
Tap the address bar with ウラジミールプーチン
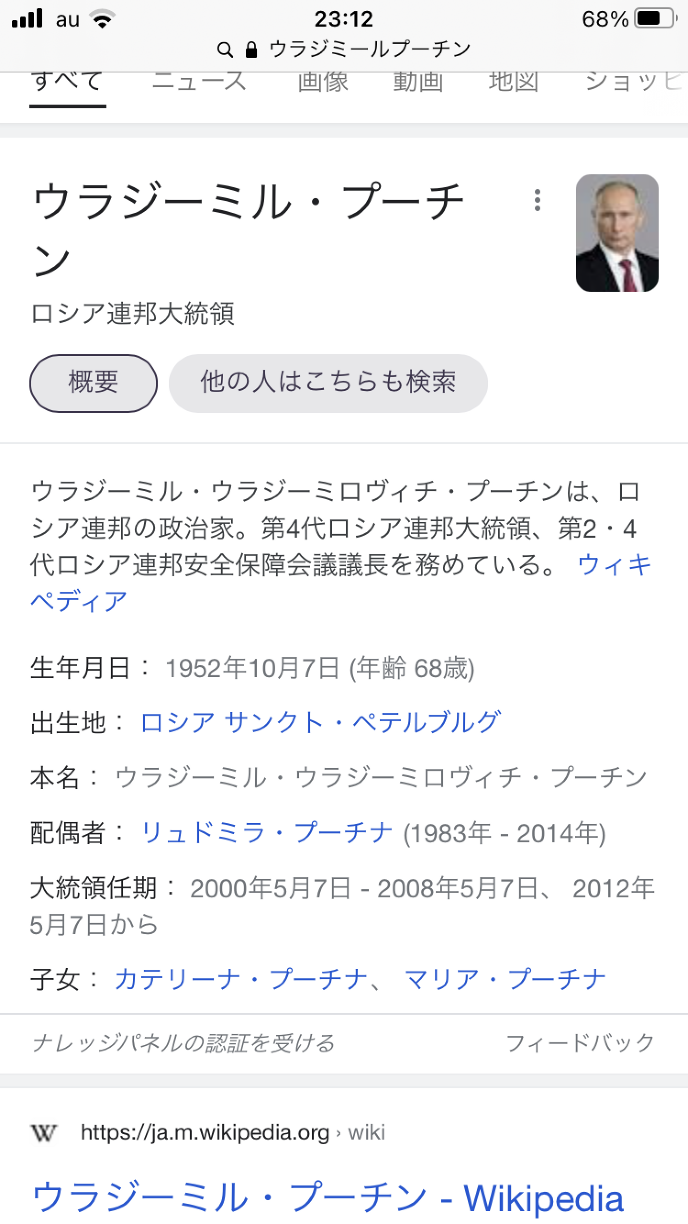coord(344,49)
